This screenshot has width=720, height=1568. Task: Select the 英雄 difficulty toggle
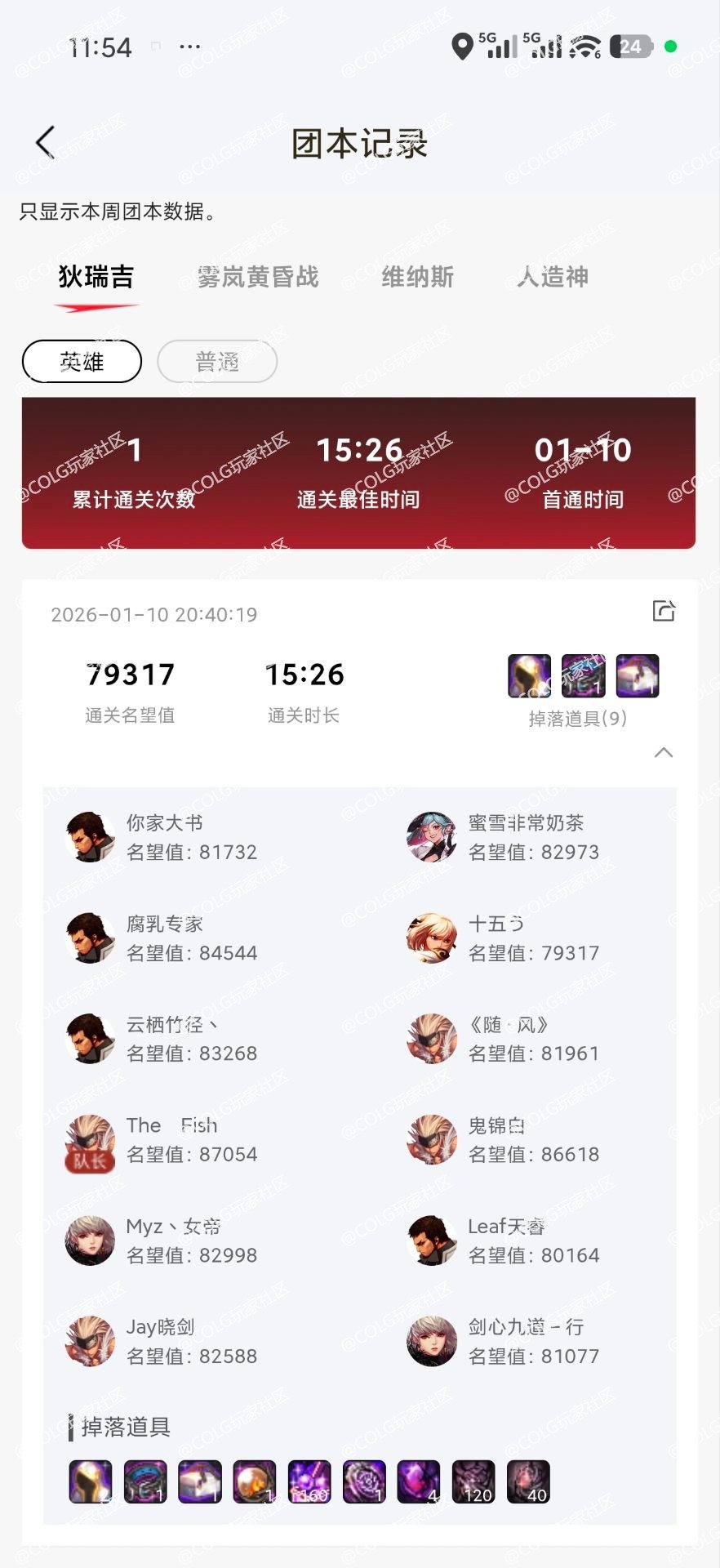[81, 362]
